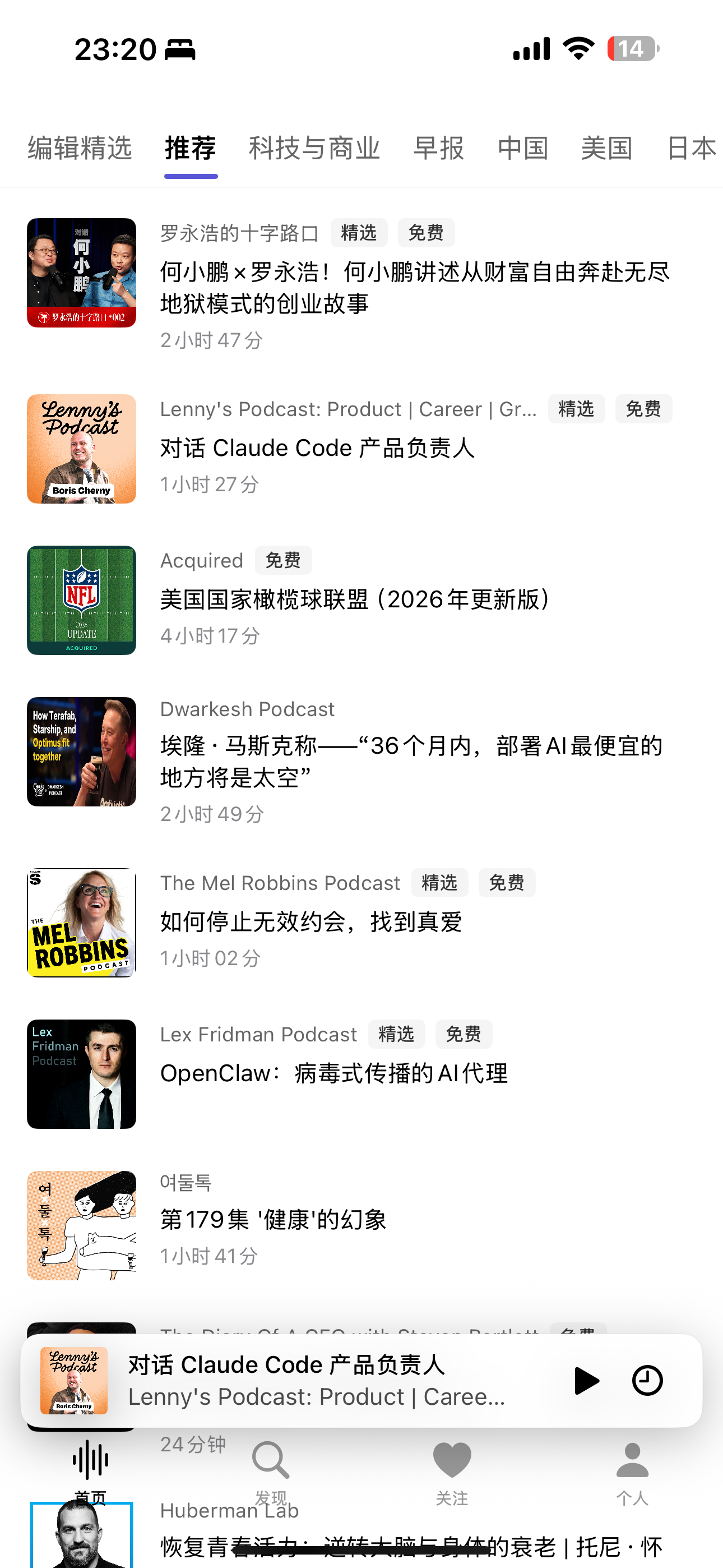Open the clock icon in the mini player
The image size is (723, 1568).
coord(647,1380)
